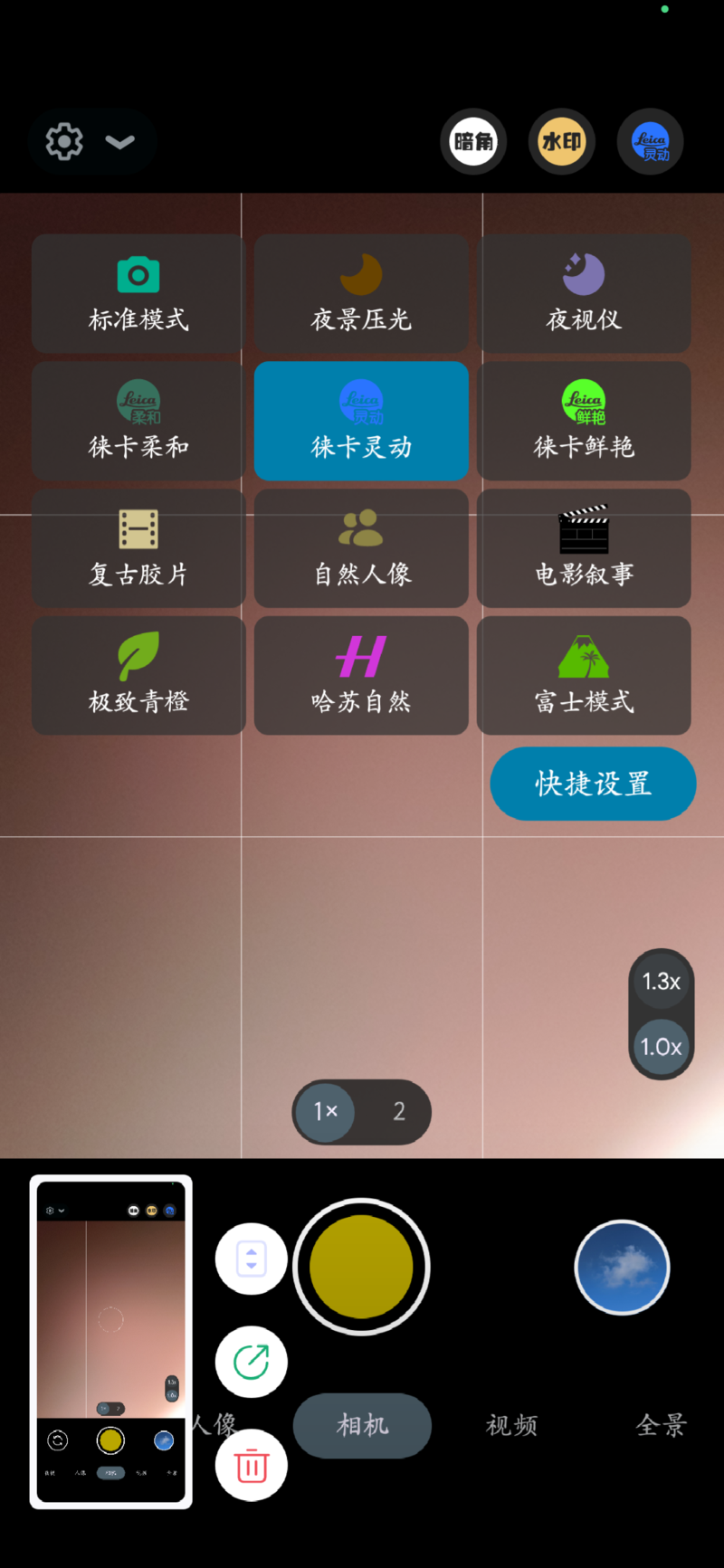This screenshot has height=1568, width=724.
Task: Tap the yellow shutter button
Action: (361, 1267)
